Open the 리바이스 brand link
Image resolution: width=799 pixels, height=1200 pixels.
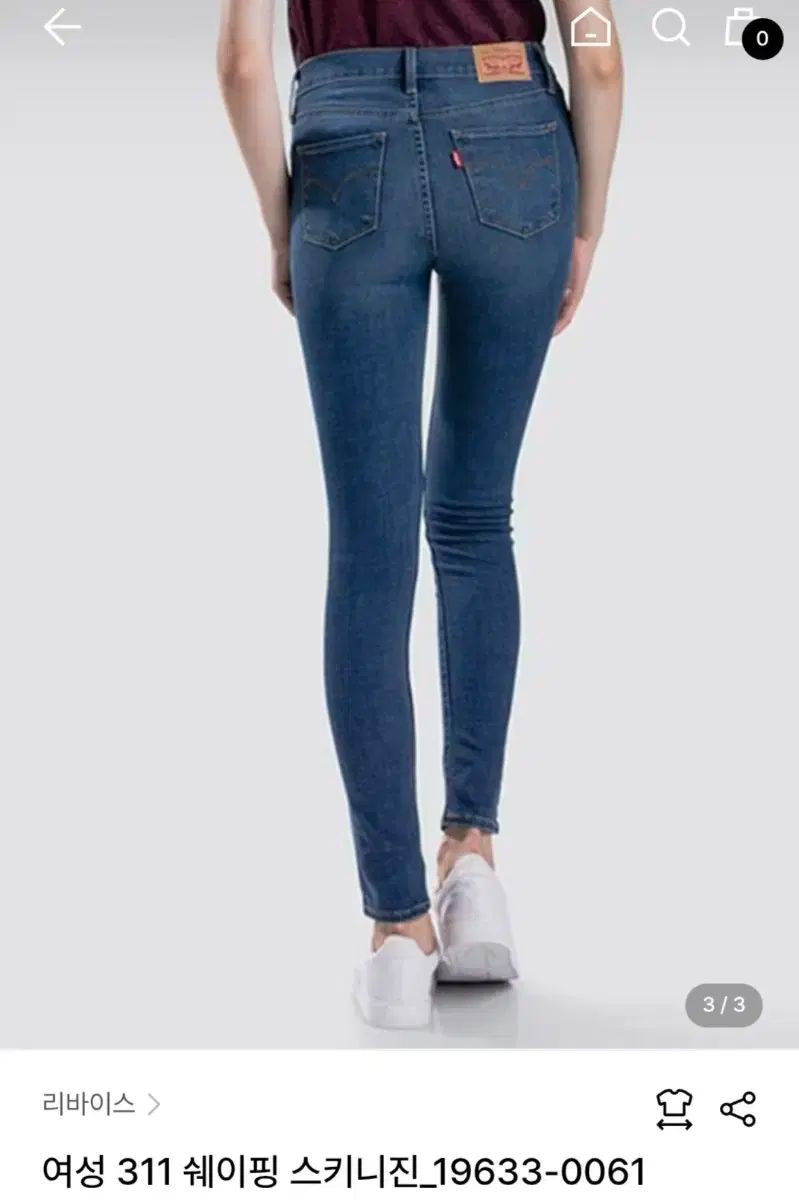point(100,1104)
